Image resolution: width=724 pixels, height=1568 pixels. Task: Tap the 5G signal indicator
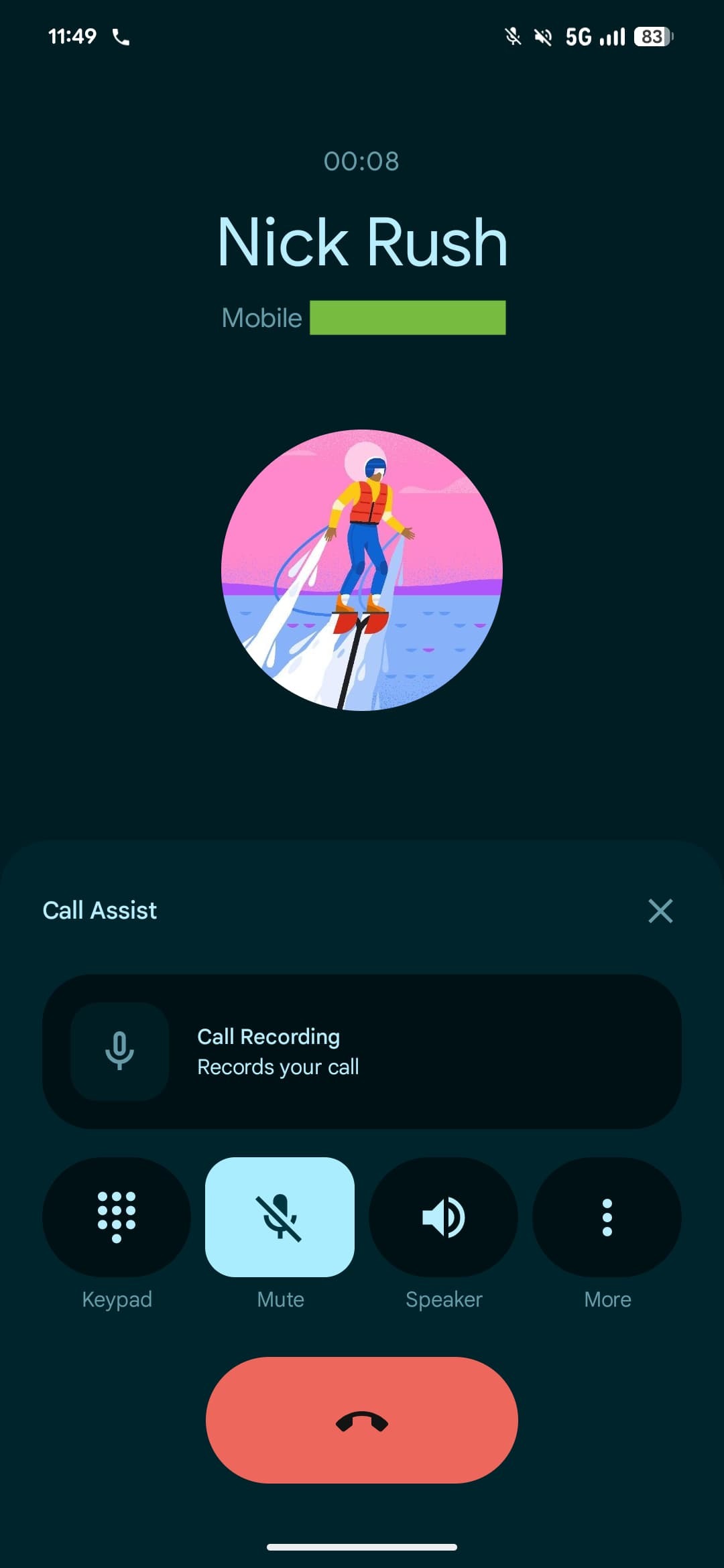coord(580,37)
